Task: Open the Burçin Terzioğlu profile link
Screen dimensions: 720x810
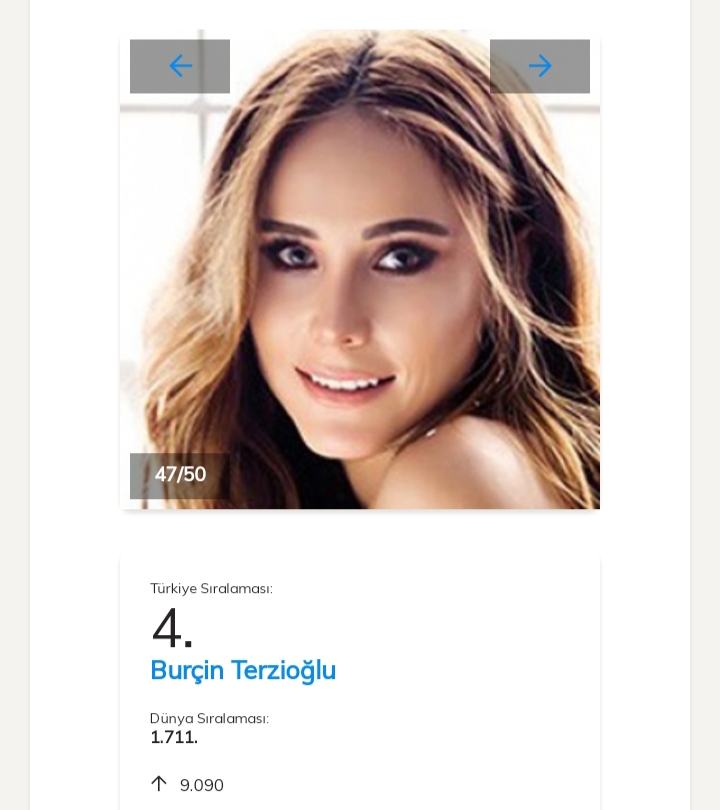Action: [243, 670]
